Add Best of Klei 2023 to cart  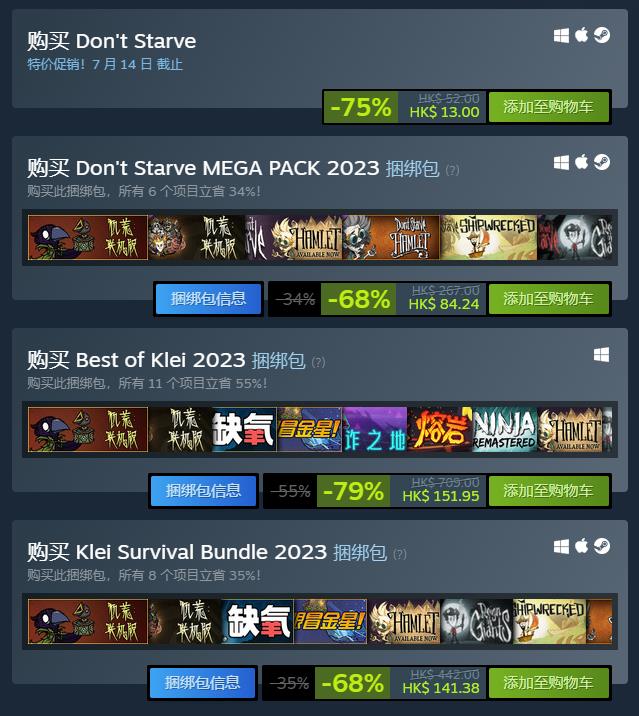548,491
